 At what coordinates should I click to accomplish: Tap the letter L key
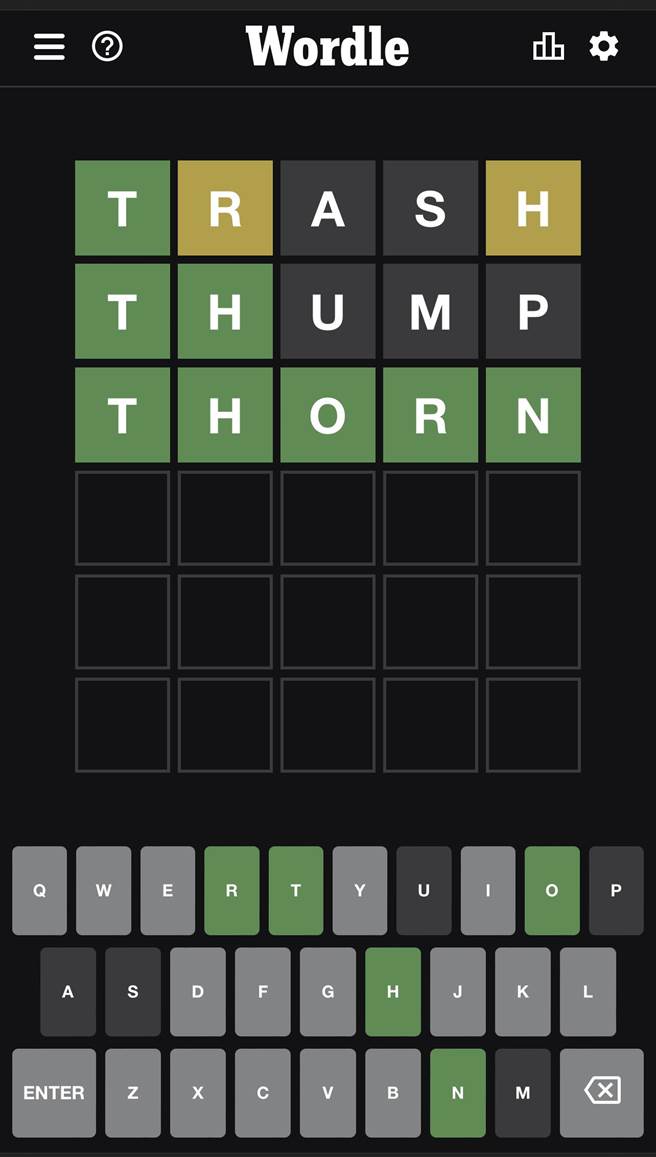(588, 992)
